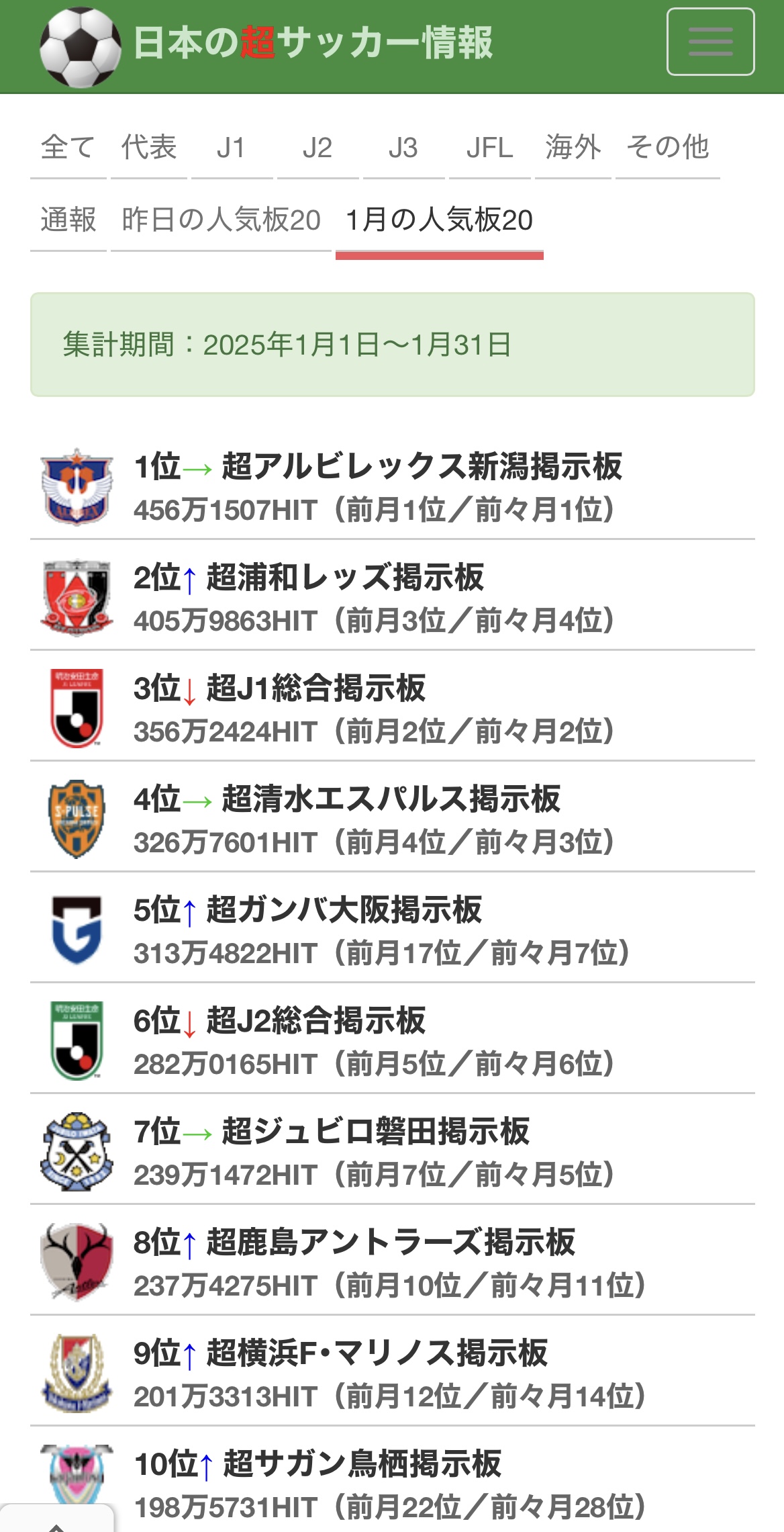Select the J3 tab

pyautogui.click(x=403, y=148)
